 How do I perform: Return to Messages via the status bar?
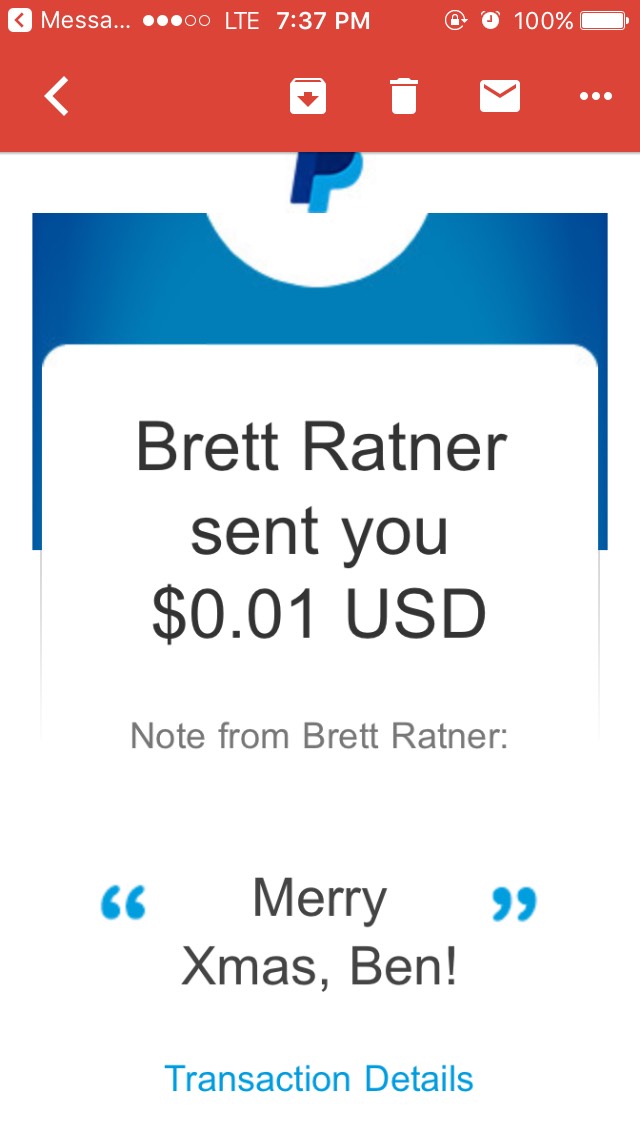[70, 20]
